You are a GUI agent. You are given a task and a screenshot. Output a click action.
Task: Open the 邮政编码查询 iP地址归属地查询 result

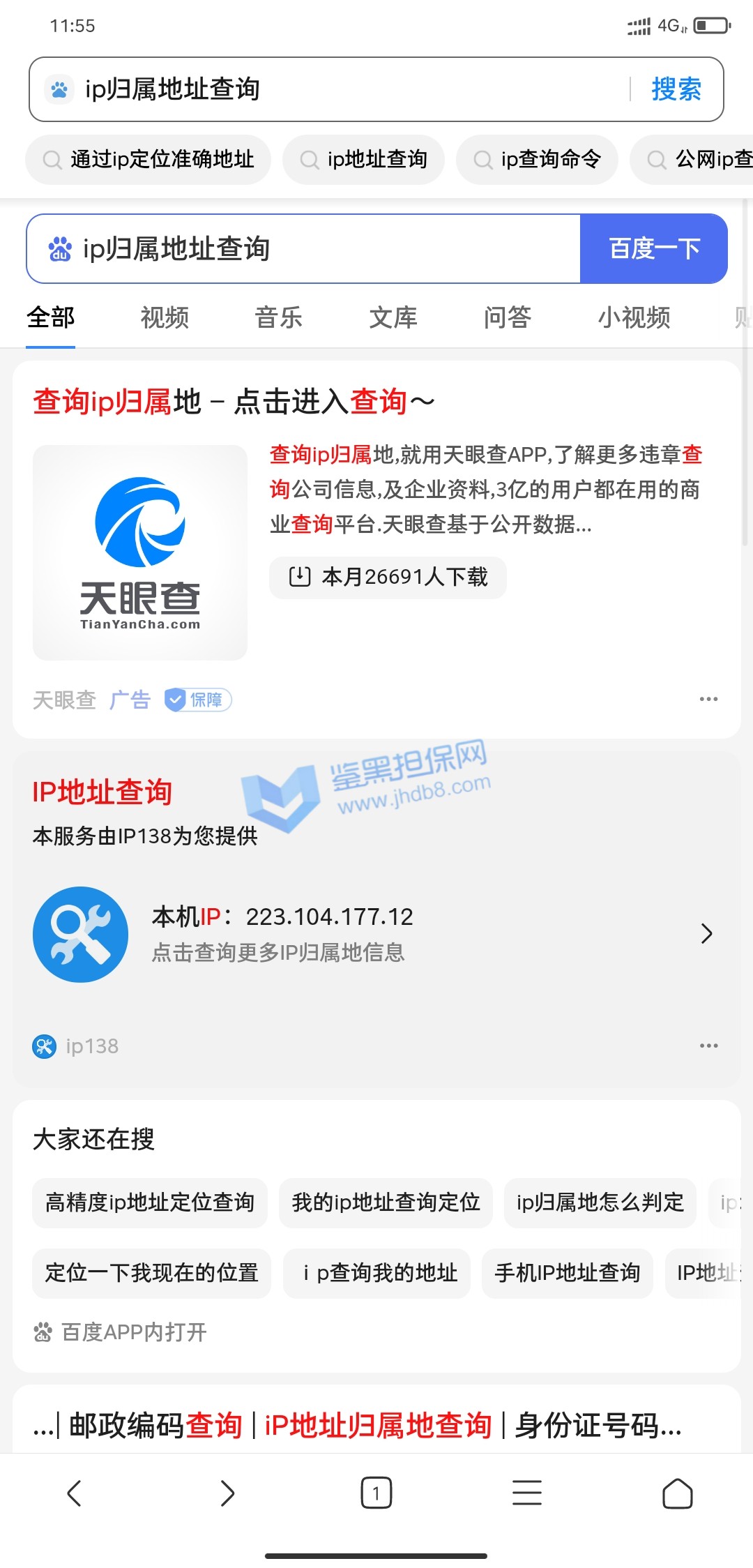[357, 1425]
